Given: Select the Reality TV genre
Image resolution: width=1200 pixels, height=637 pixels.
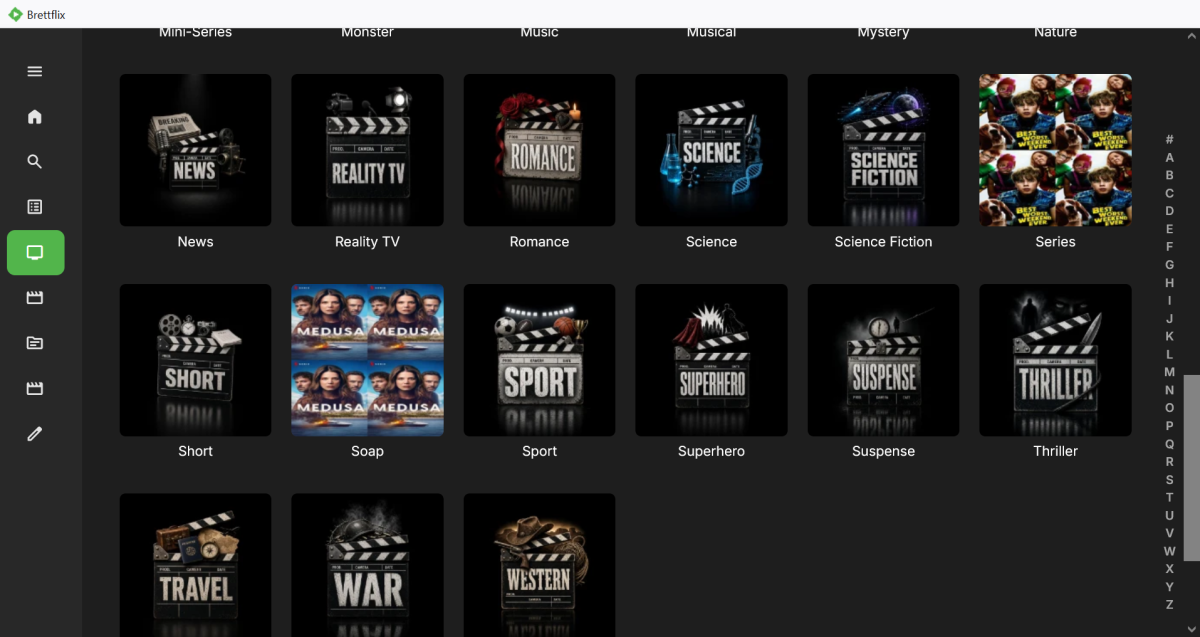Looking at the screenshot, I should click(x=367, y=150).
